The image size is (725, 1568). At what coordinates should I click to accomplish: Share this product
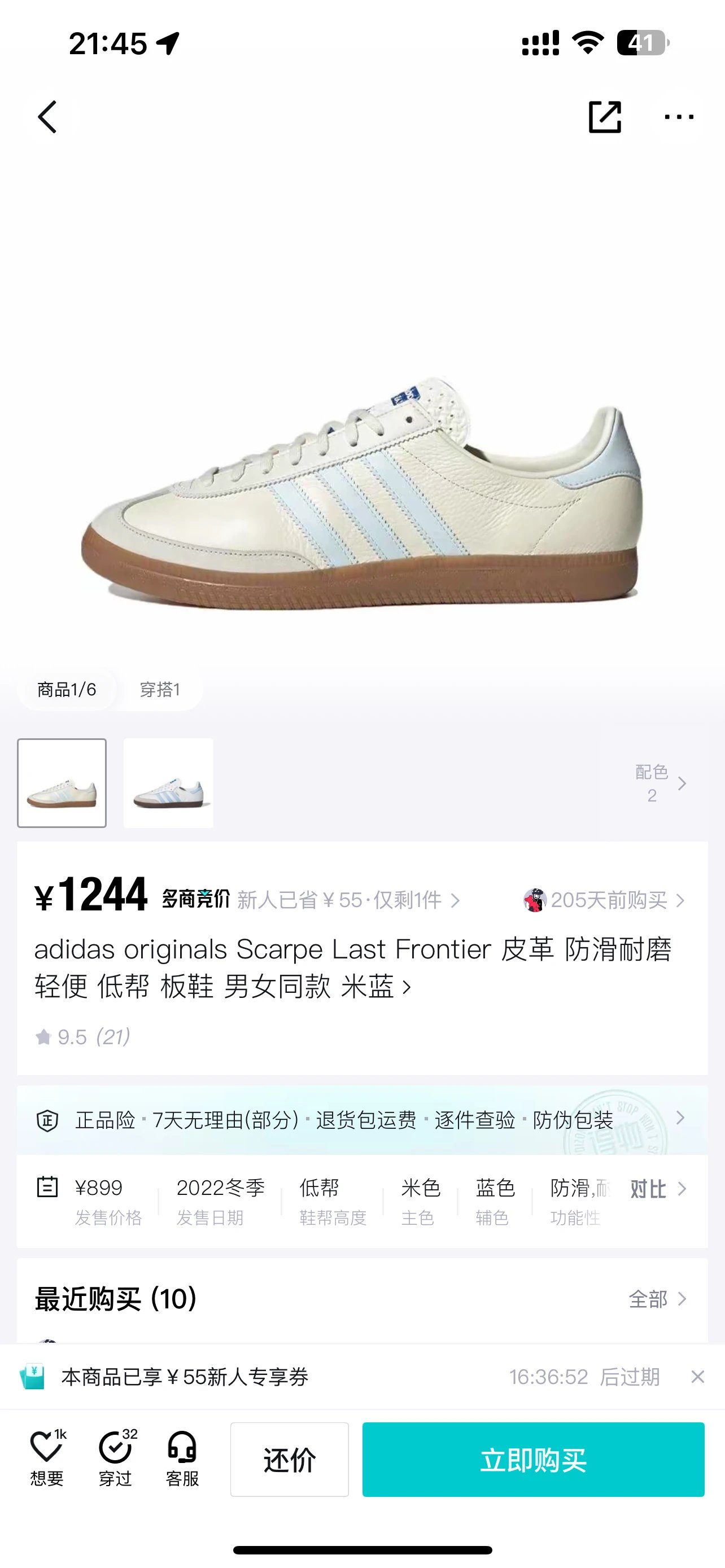pos(605,117)
